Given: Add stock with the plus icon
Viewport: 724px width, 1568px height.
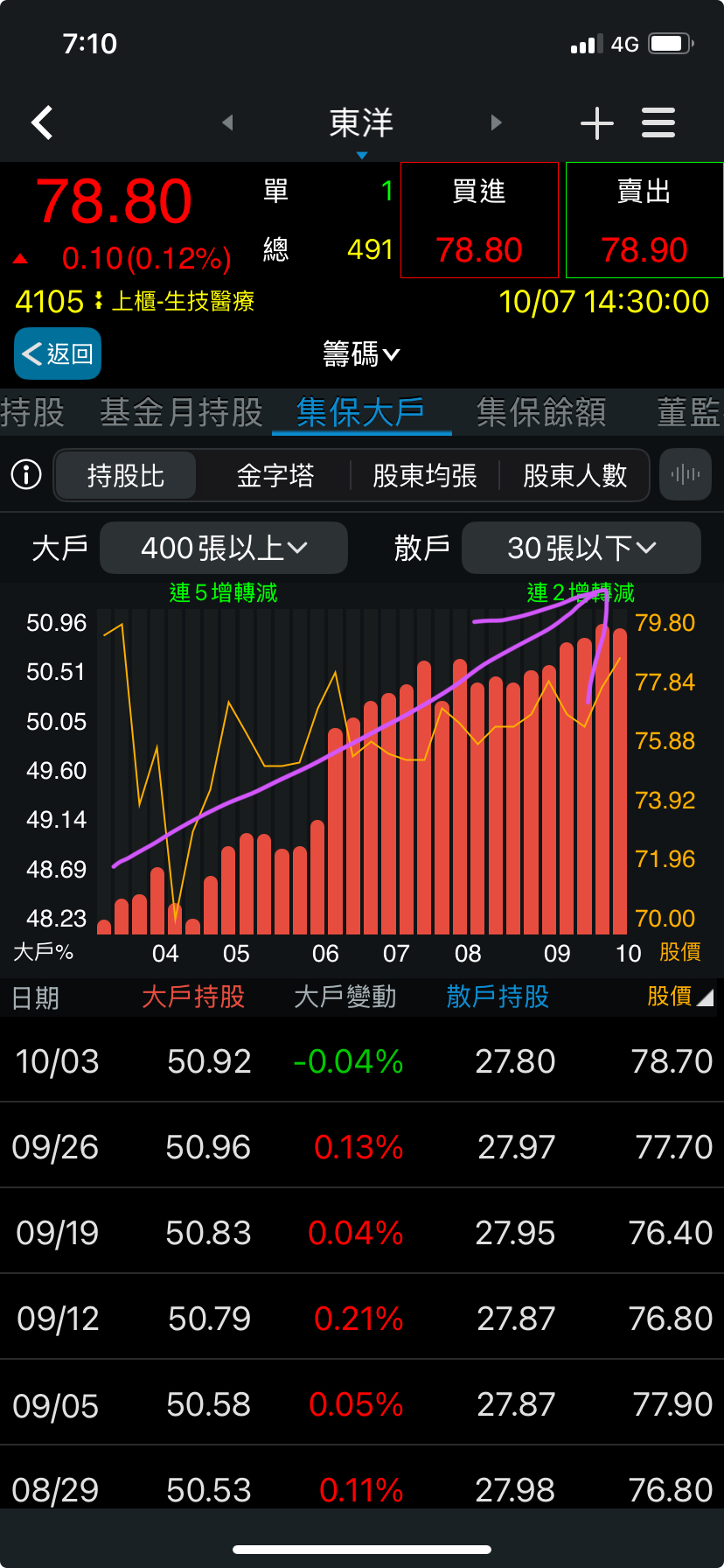Looking at the screenshot, I should click(597, 123).
